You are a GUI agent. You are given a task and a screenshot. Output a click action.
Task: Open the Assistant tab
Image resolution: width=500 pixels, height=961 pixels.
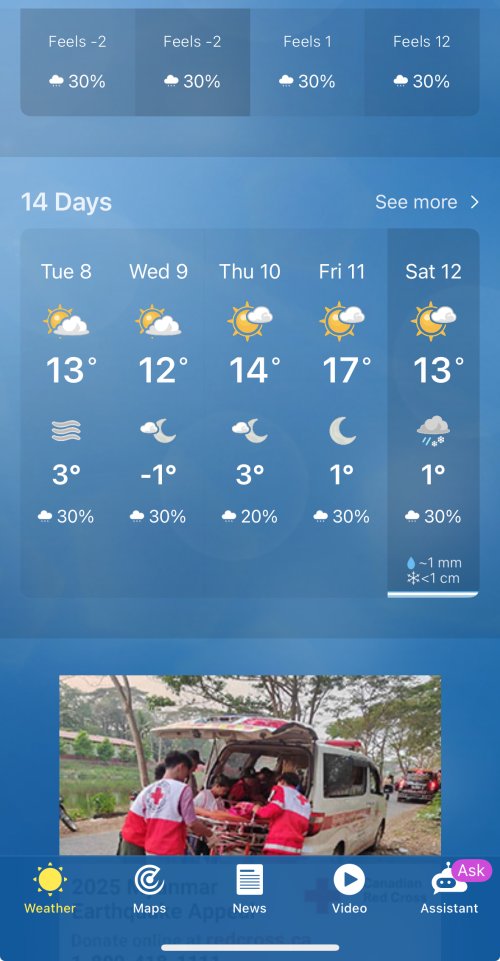tap(449, 889)
